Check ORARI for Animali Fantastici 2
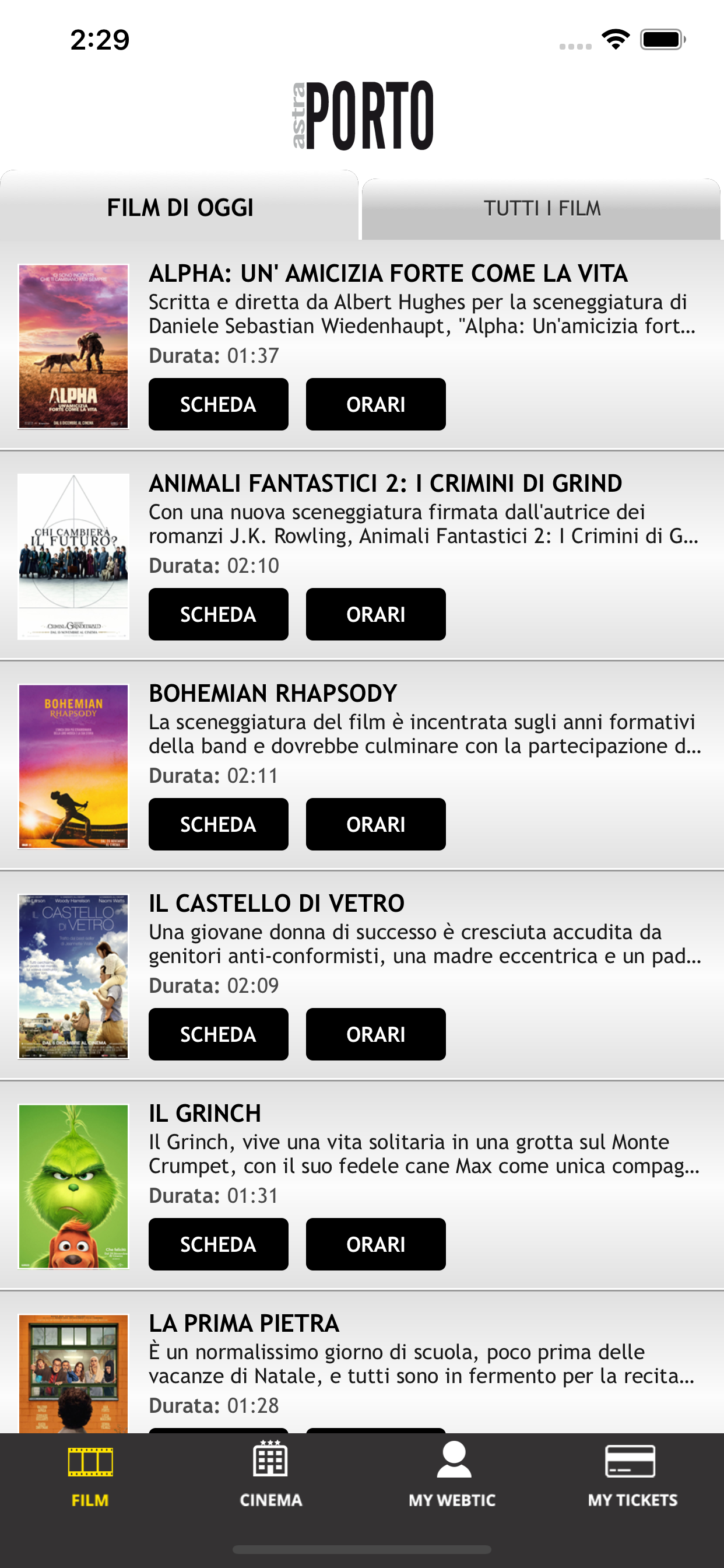Image resolution: width=724 pixels, height=1568 pixels. tap(375, 614)
